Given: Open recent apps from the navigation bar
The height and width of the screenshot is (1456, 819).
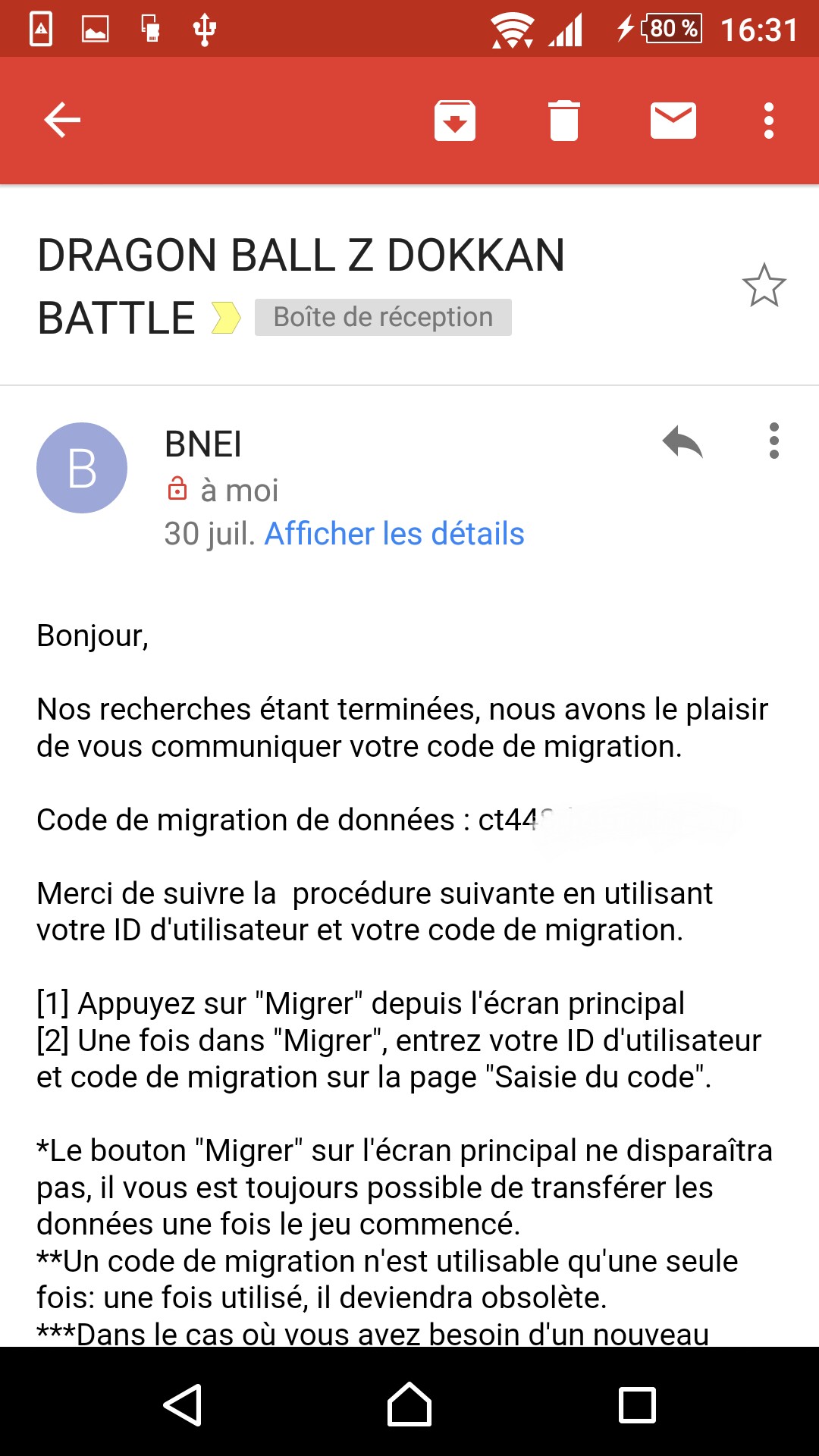Looking at the screenshot, I should point(638,1405).
